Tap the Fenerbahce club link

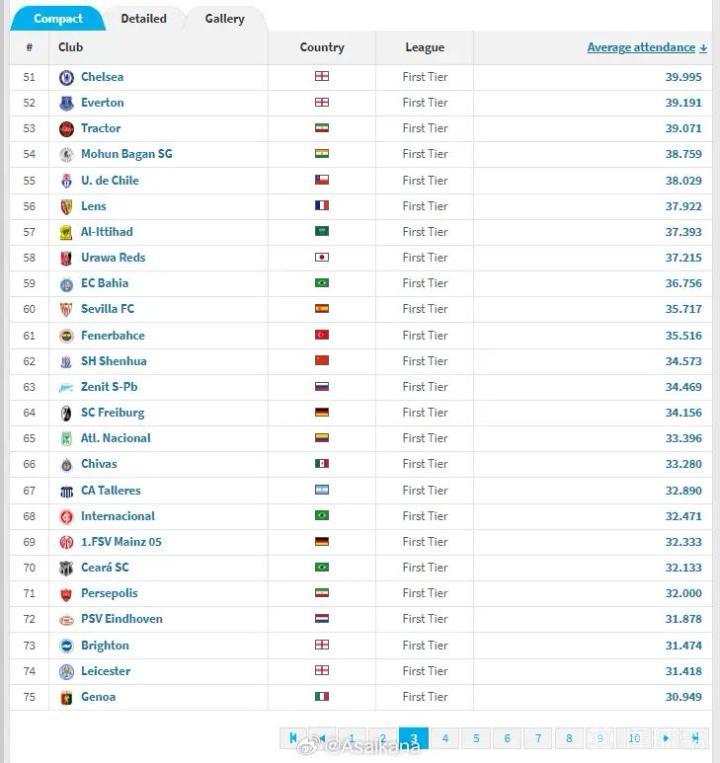pos(112,335)
